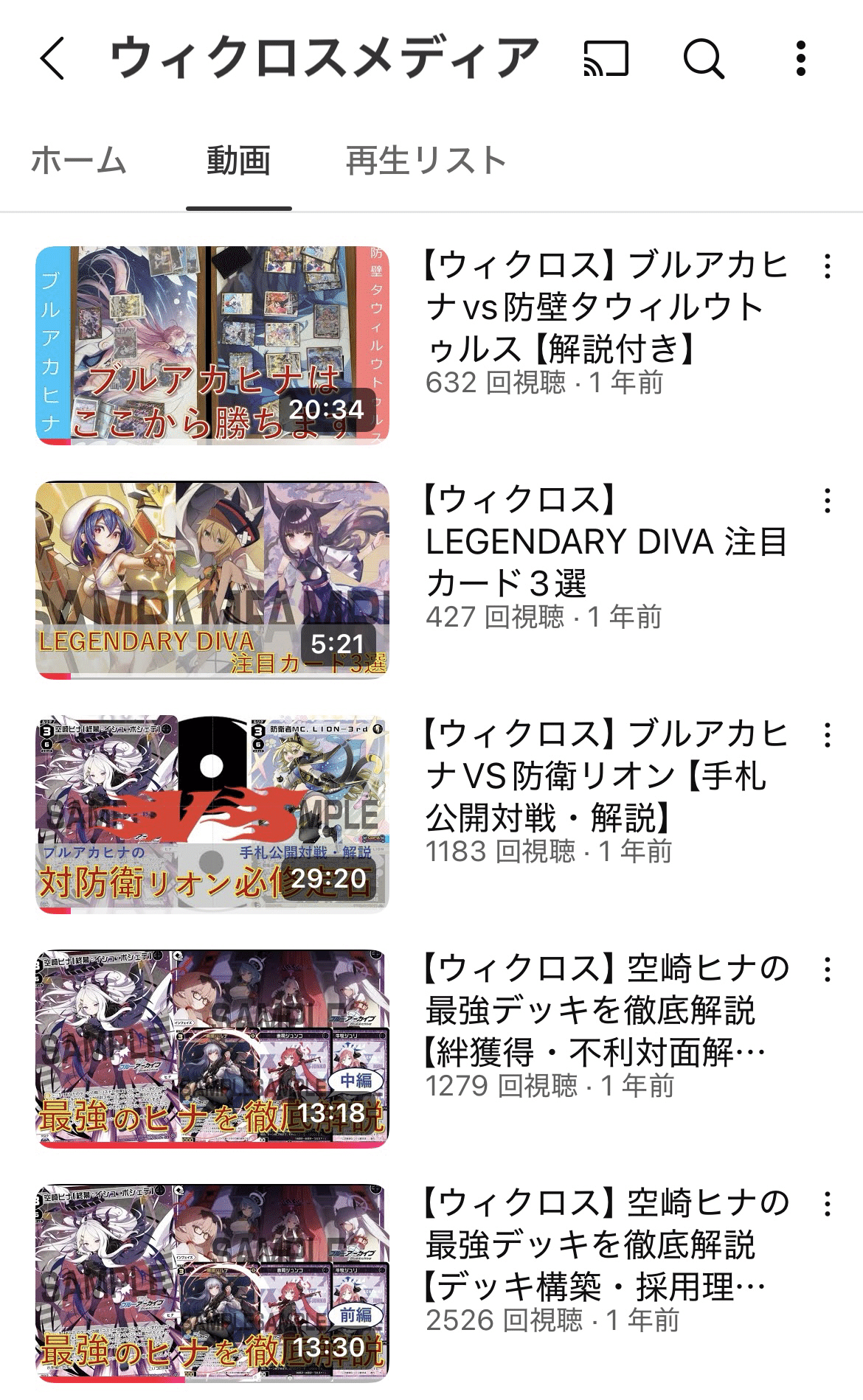863x1400 pixels.
Task: Go back from the ウィクロスメディア channel
Action: [53, 58]
